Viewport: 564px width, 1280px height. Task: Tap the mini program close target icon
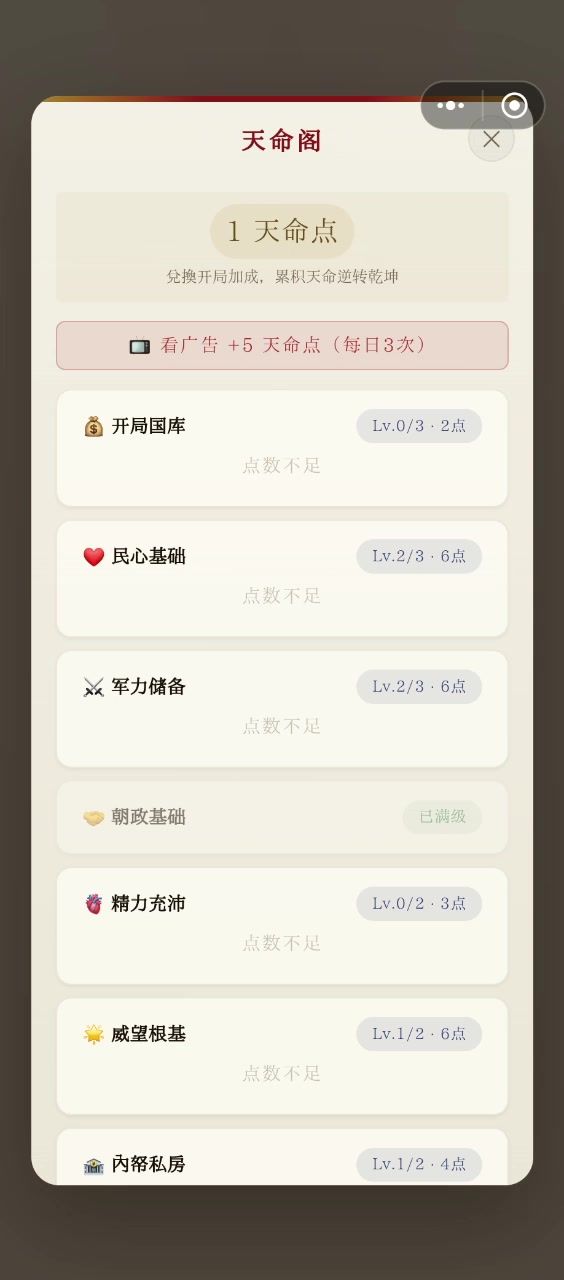coord(514,105)
